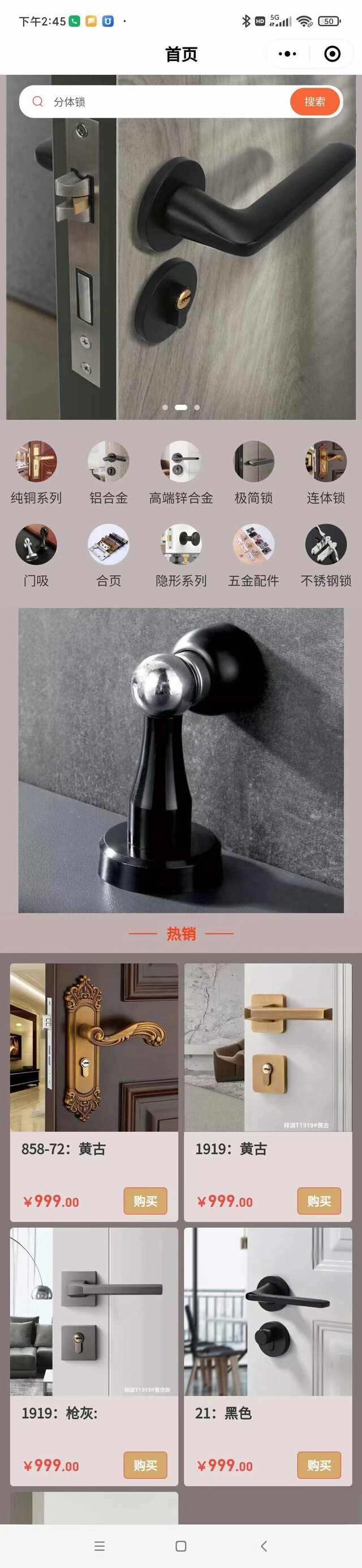Buy the 858-72：黄古 lock
This screenshot has width=362, height=1568.
pyautogui.click(x=145, y=1201)
